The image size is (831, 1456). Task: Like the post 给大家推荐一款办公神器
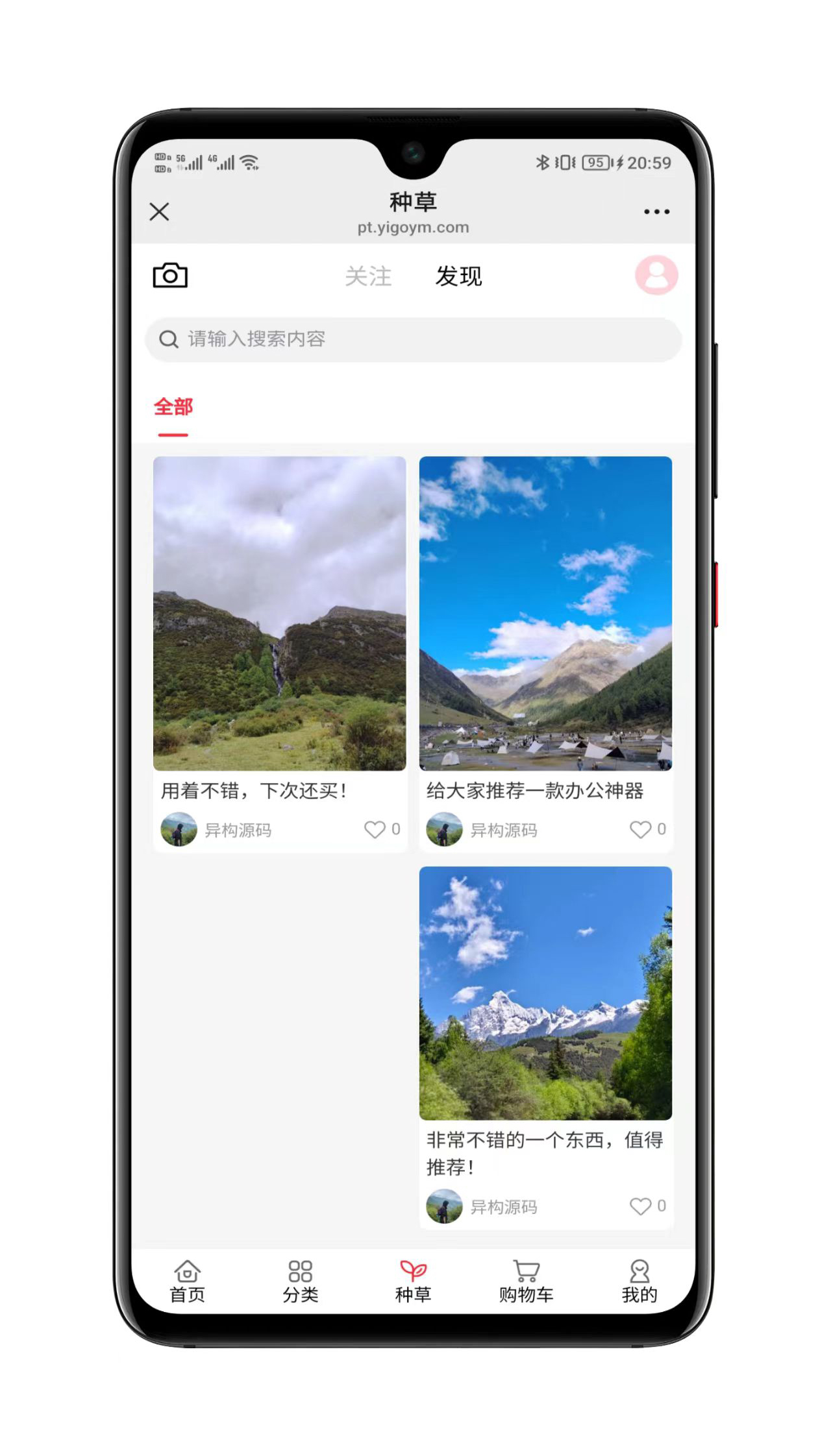point(640,829)
